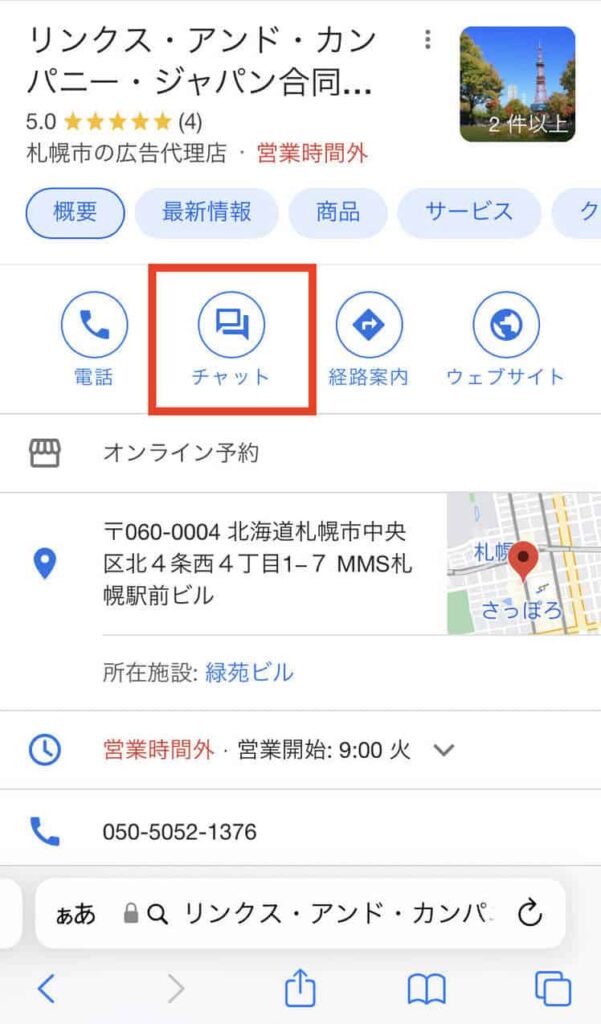Image resolution: width=601 pixels, height=1024 pixels.
Task: Tap the phone number 050-5052-1376 row
Action: 300,831
